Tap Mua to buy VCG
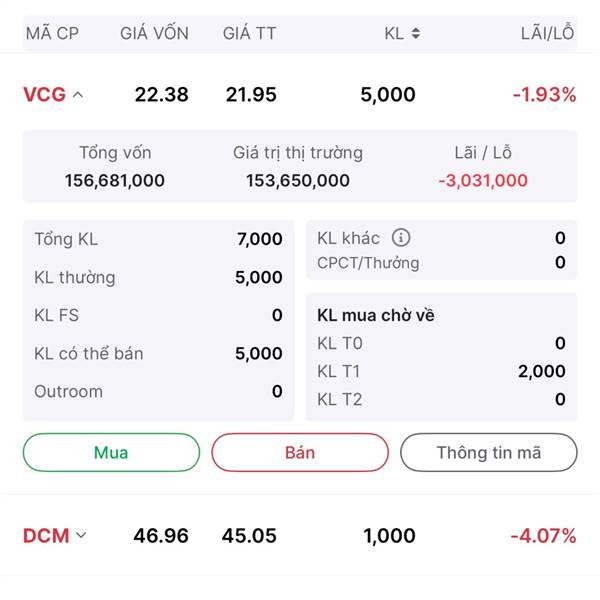 tap(111, 452)
